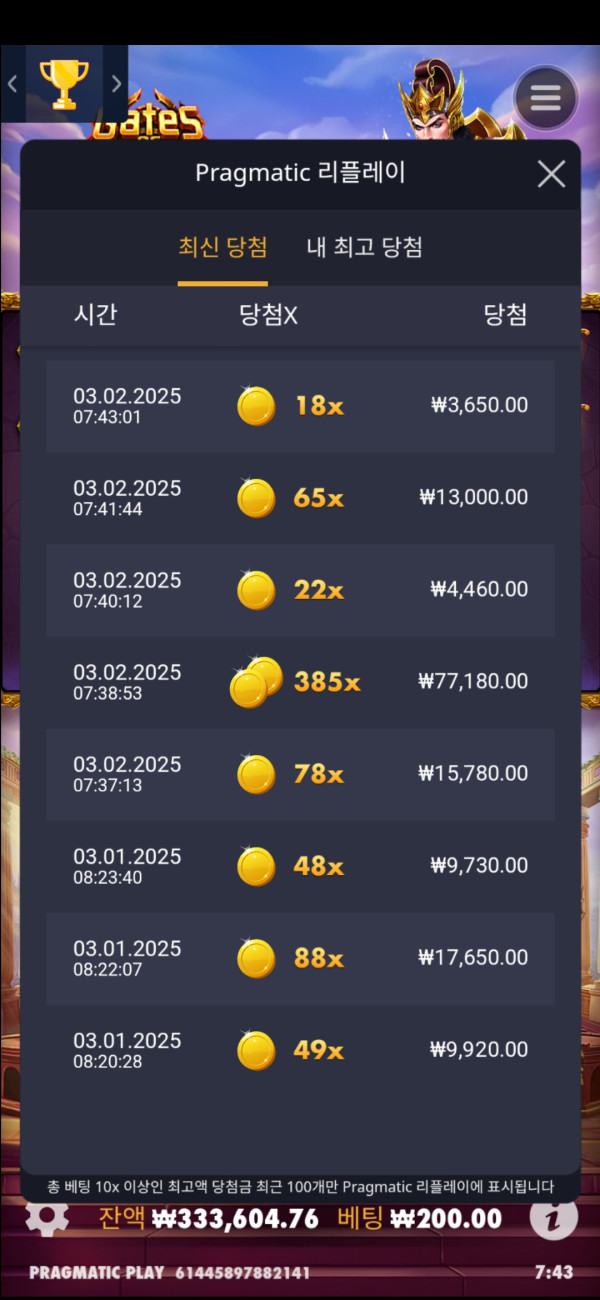Close the Pragmatic 리플레이 dialog
600x1300 pixels.
[x=551, y=174]
